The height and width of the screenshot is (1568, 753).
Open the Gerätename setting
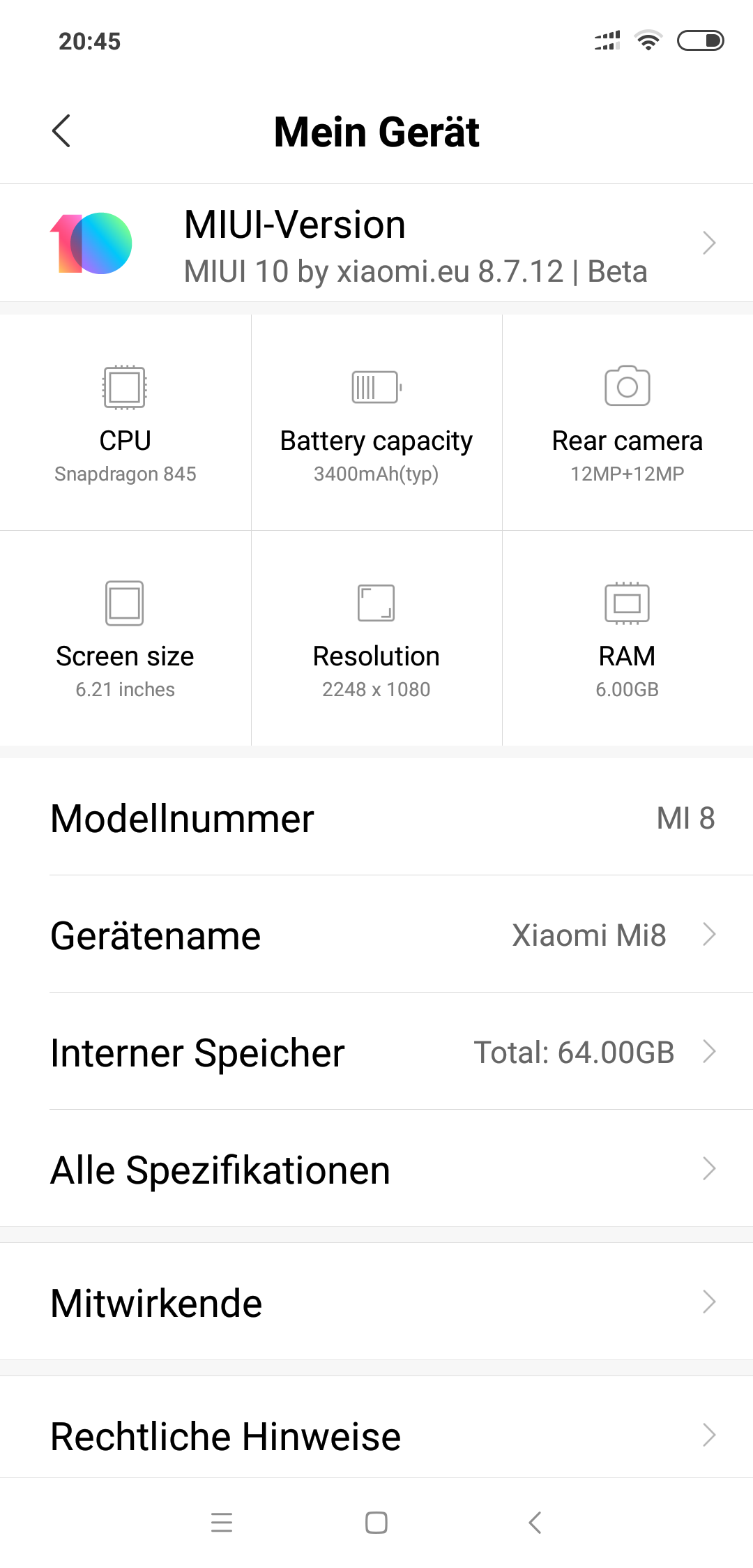(376, 935)
